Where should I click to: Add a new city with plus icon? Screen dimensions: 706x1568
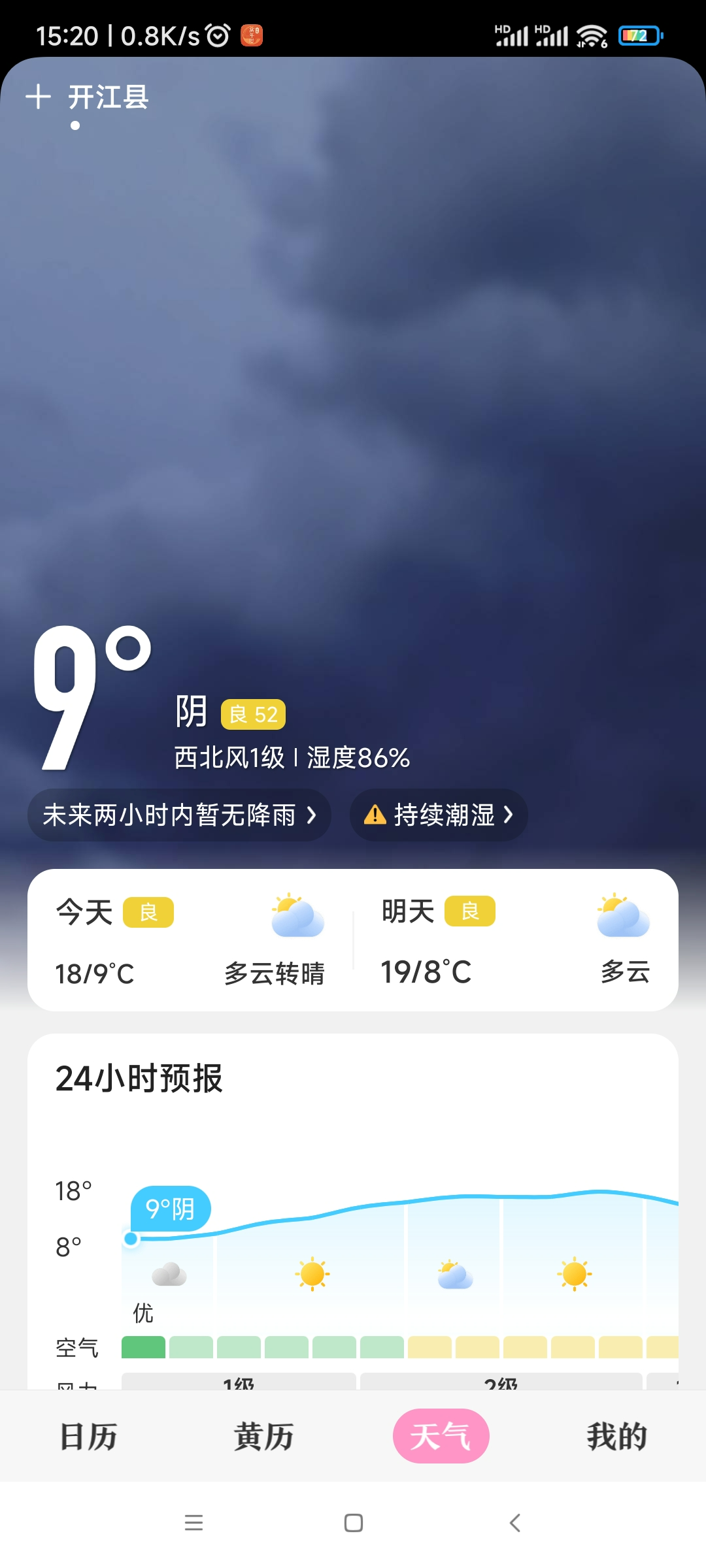coord(38,97)
